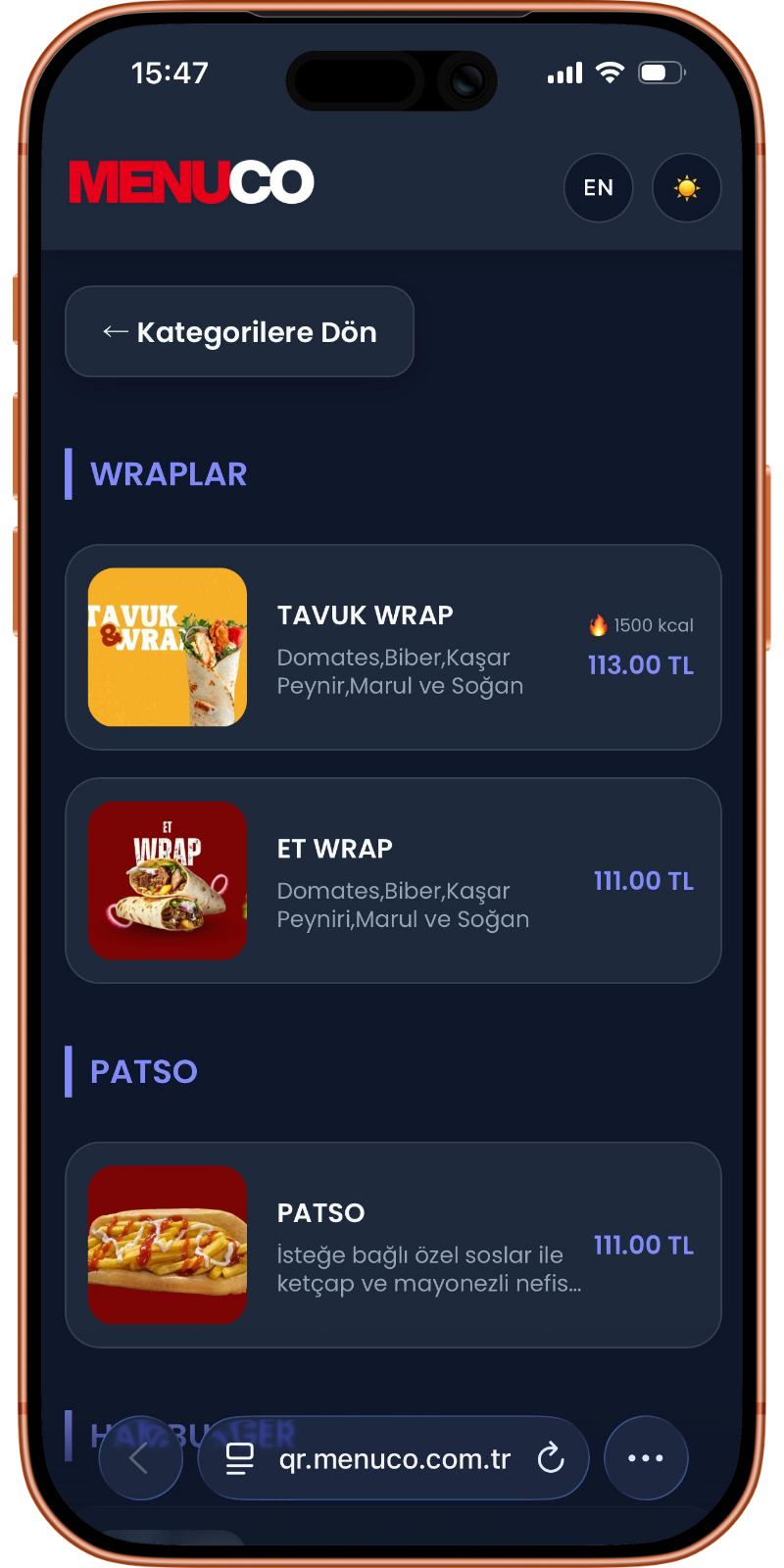This screenshot has width=784, height=1568.
Task: Go back with Kategorilere Dön button
Action: click(x=239, y=332)
